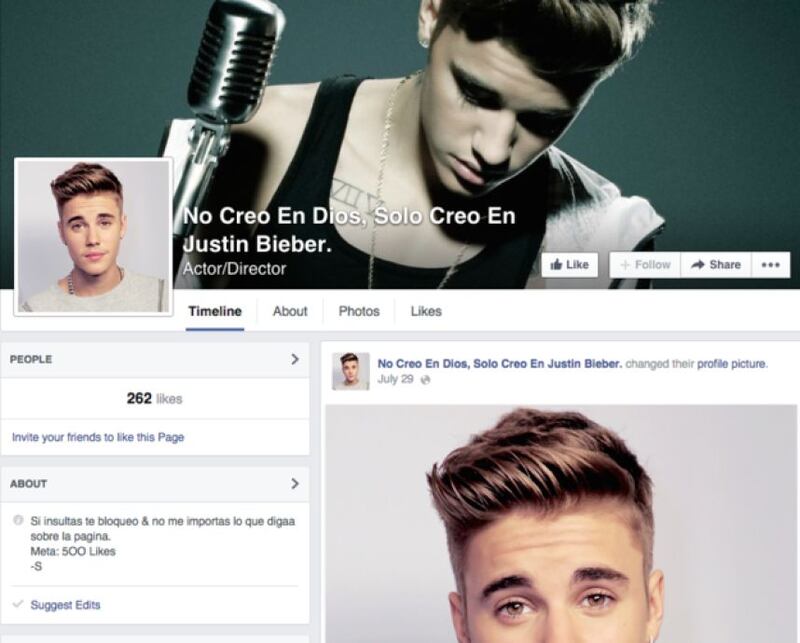Screen dimensions: 800x643
Task: Open the page's profile picture
Action: [93, 236]
